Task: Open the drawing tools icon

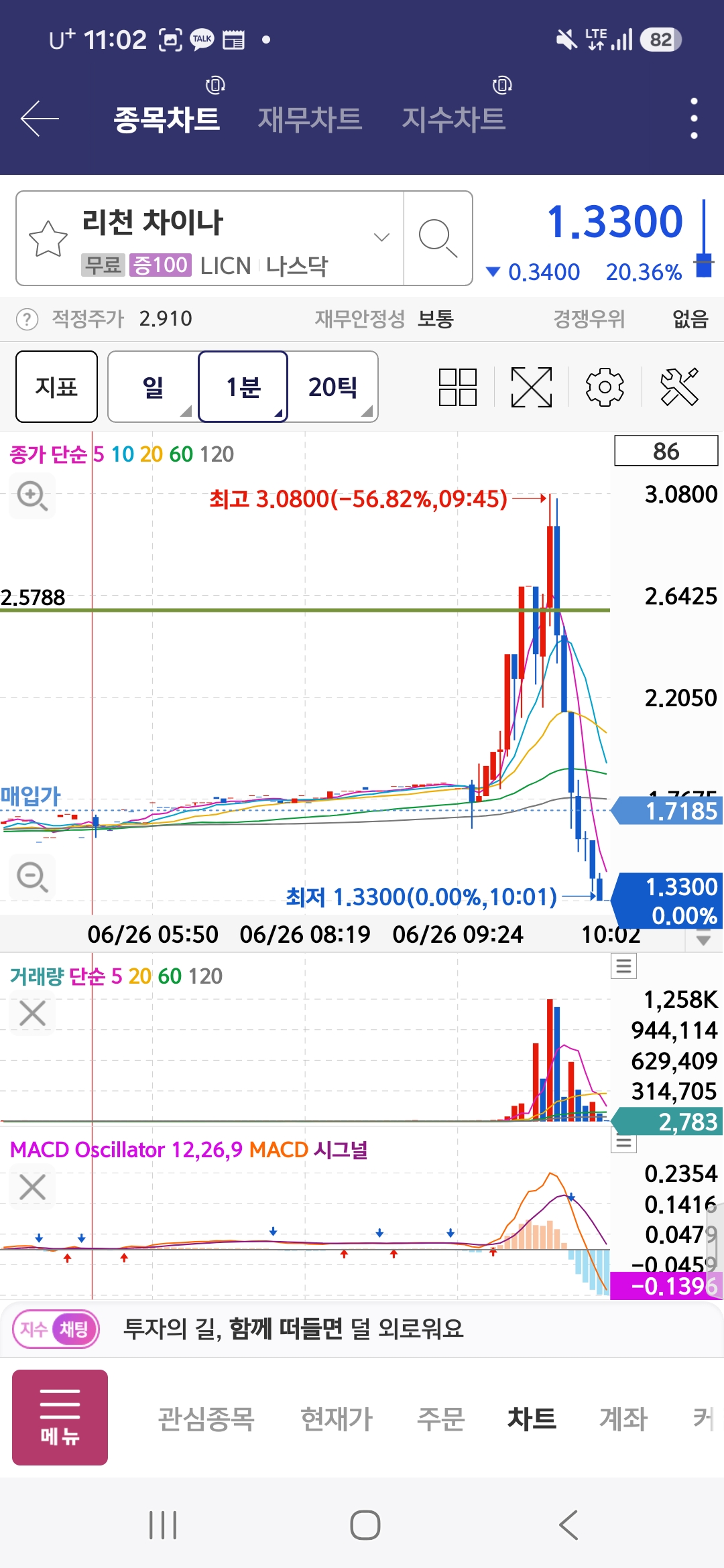Action: 679,387
